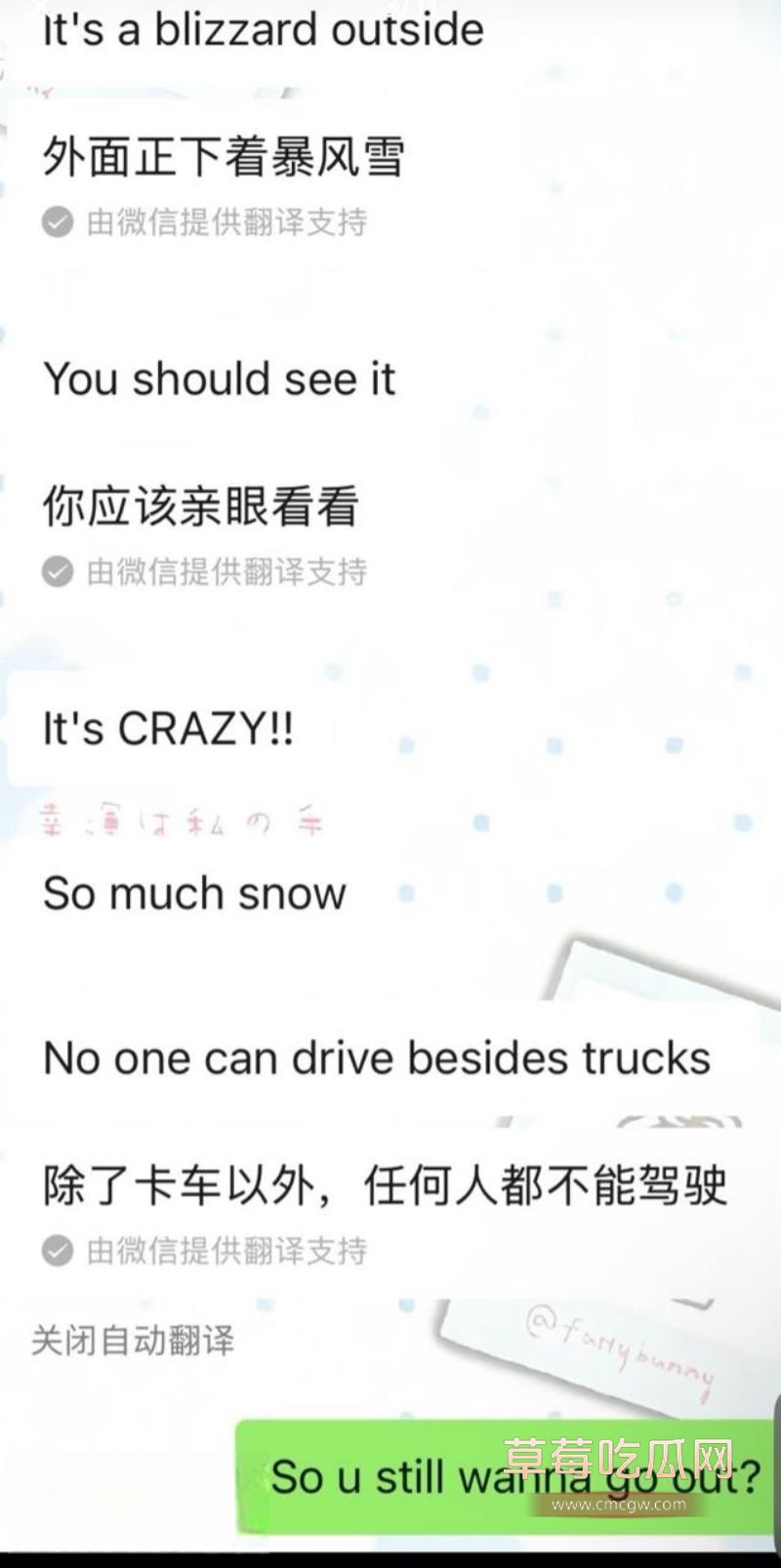Tap the WeChat translation badge under the blizzard message

[x=59, y=222]
